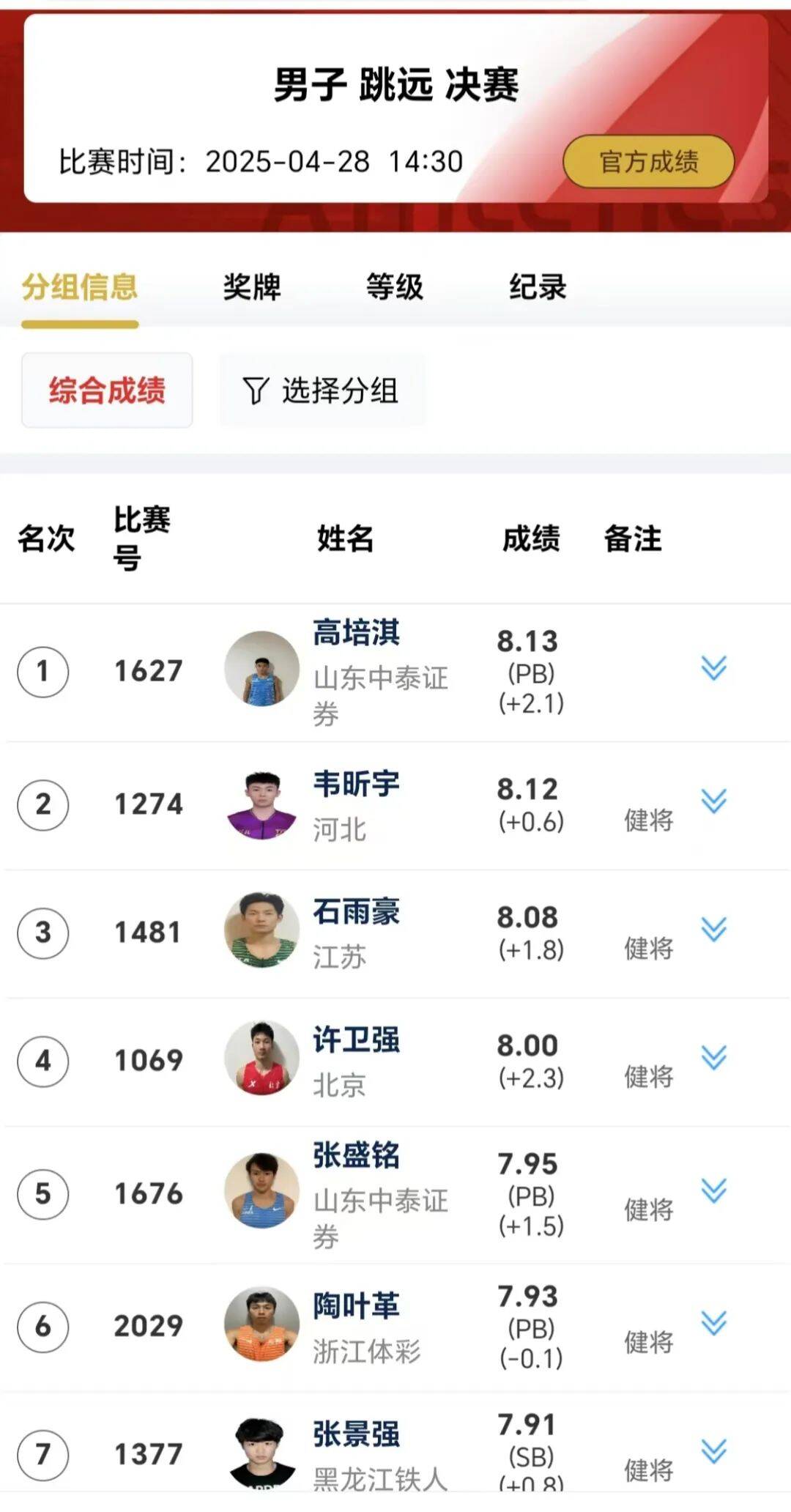Show 综合成绩 combined results
The image size is (791, 1512).
(x=107, y=390)
